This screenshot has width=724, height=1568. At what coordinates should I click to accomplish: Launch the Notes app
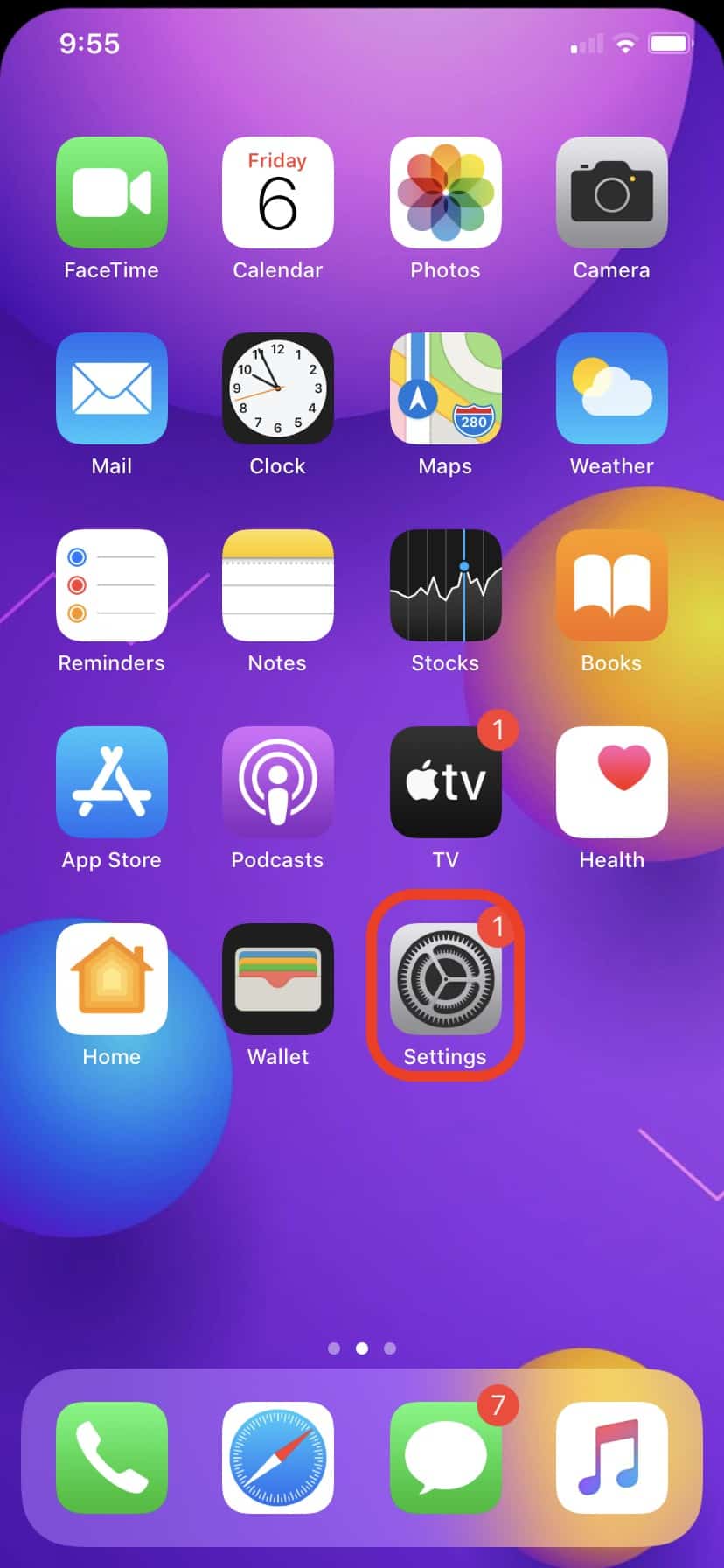pyautogui.click(x=277, y=585)
